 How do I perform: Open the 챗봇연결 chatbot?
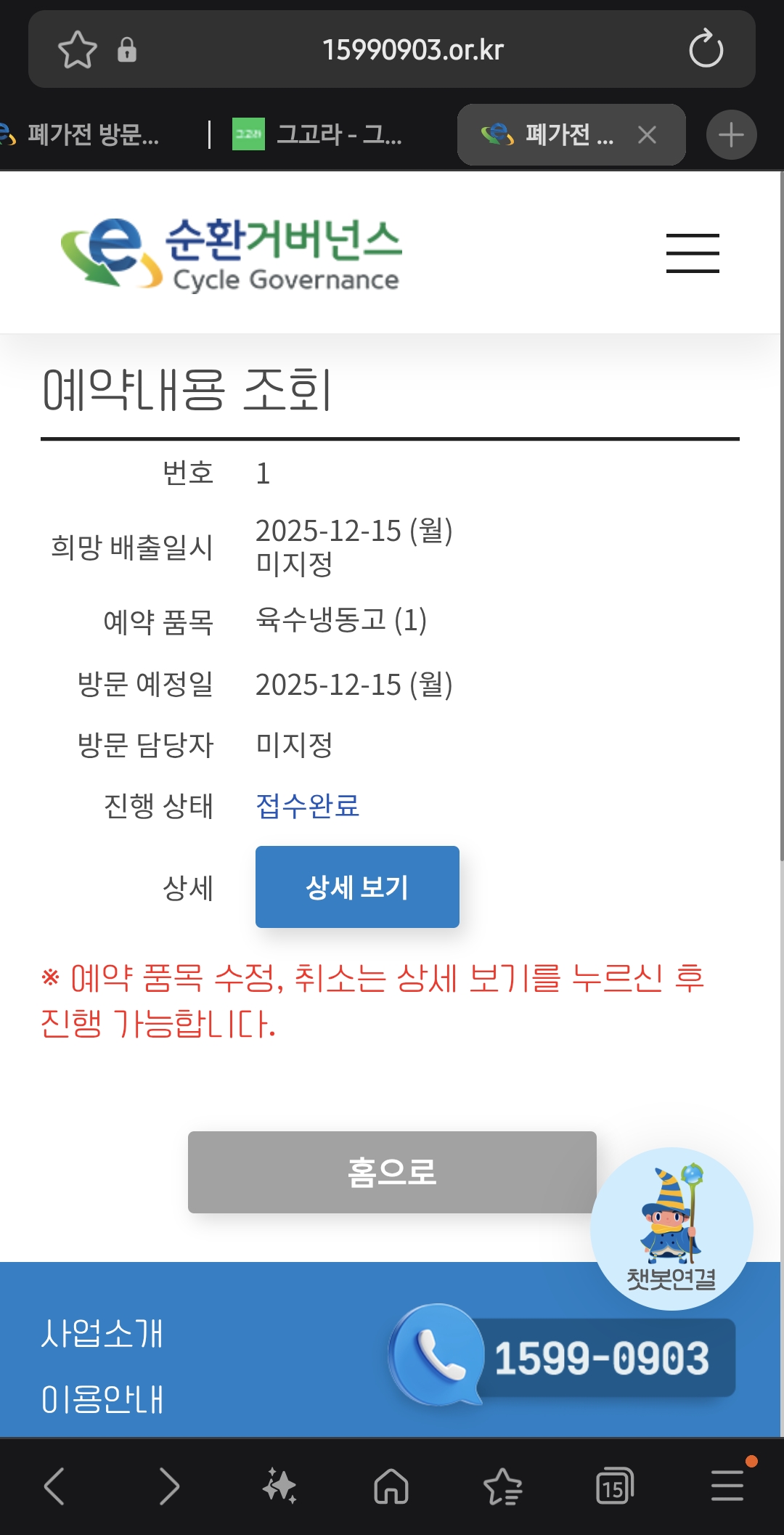pos(671,1229)
